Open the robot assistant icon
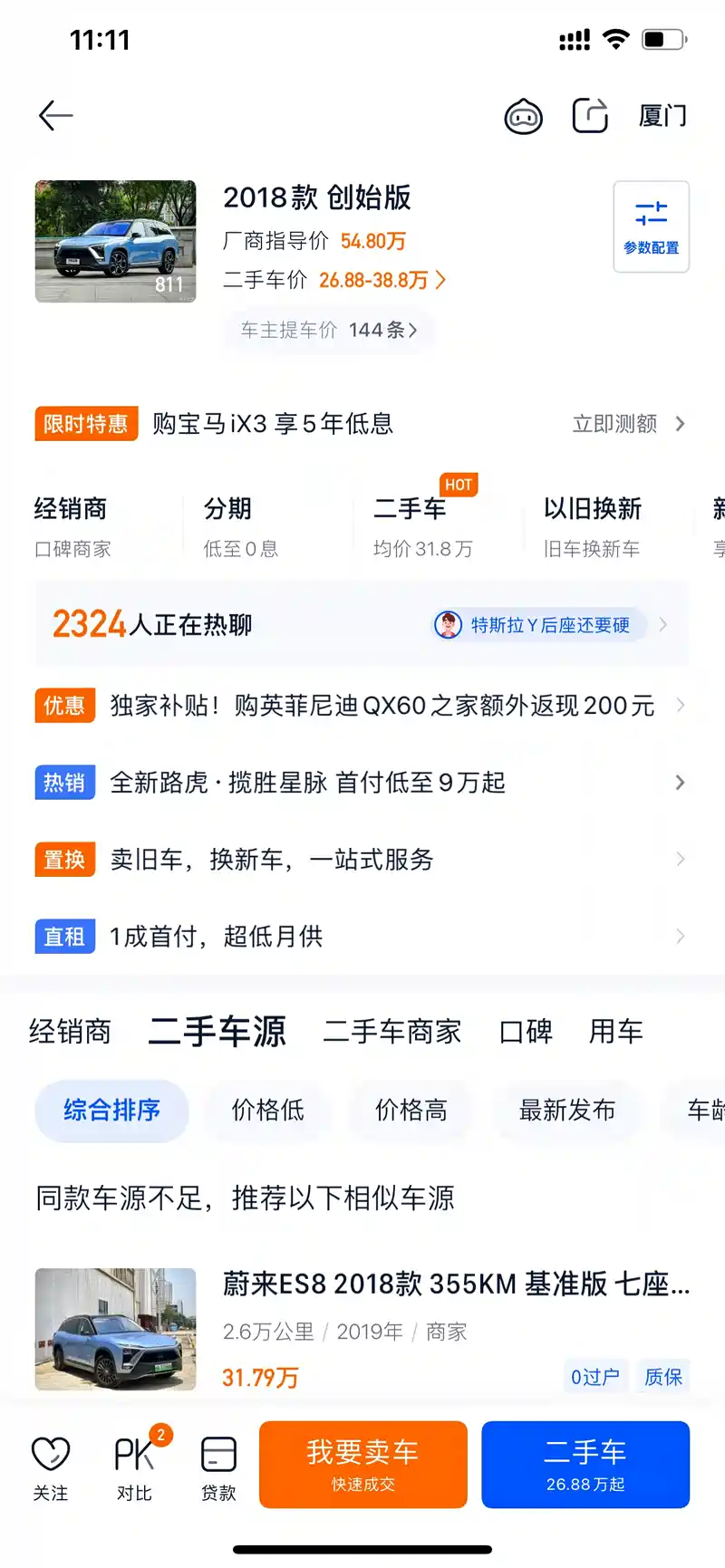 523,117
